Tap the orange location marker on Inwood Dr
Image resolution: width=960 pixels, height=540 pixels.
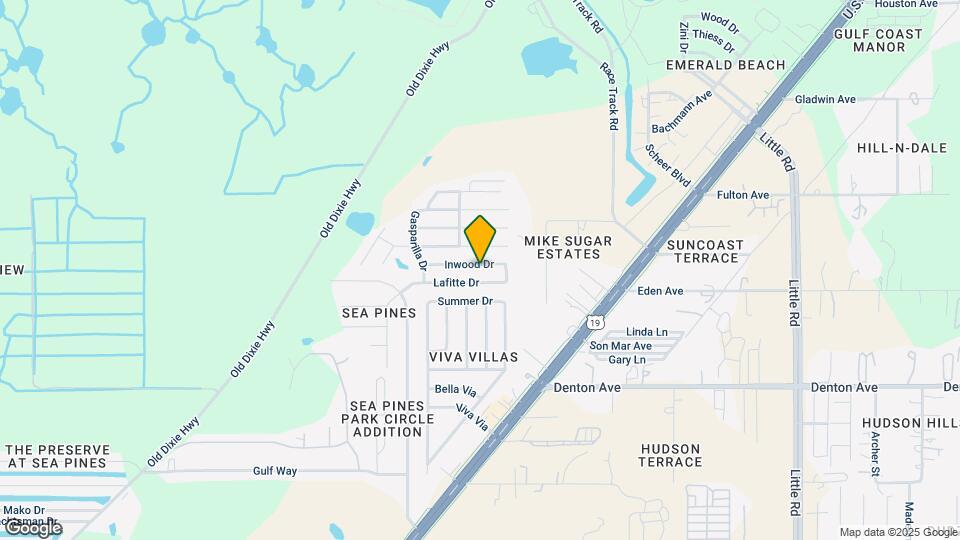[x=481, y=239]
